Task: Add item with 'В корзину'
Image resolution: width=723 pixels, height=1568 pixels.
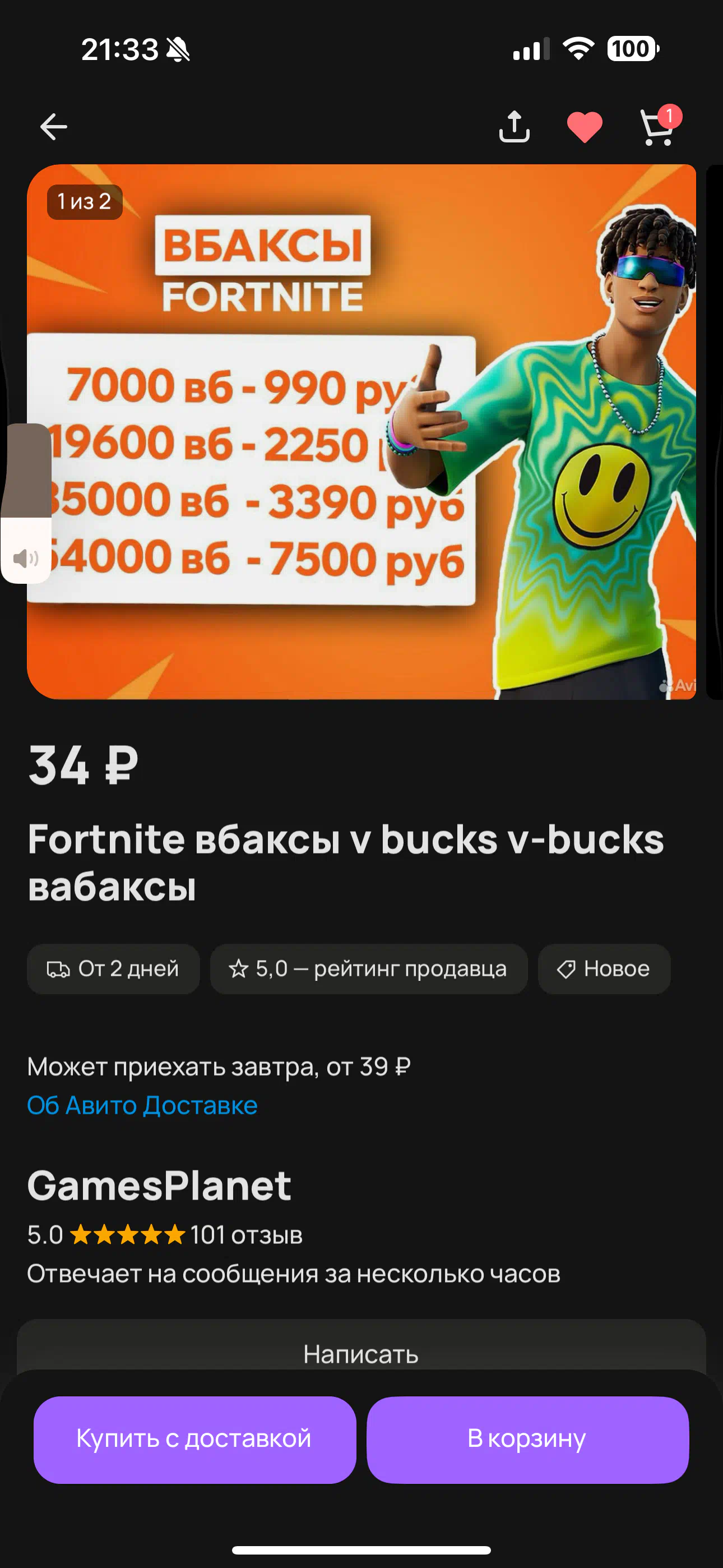Action: point(527,1439)
